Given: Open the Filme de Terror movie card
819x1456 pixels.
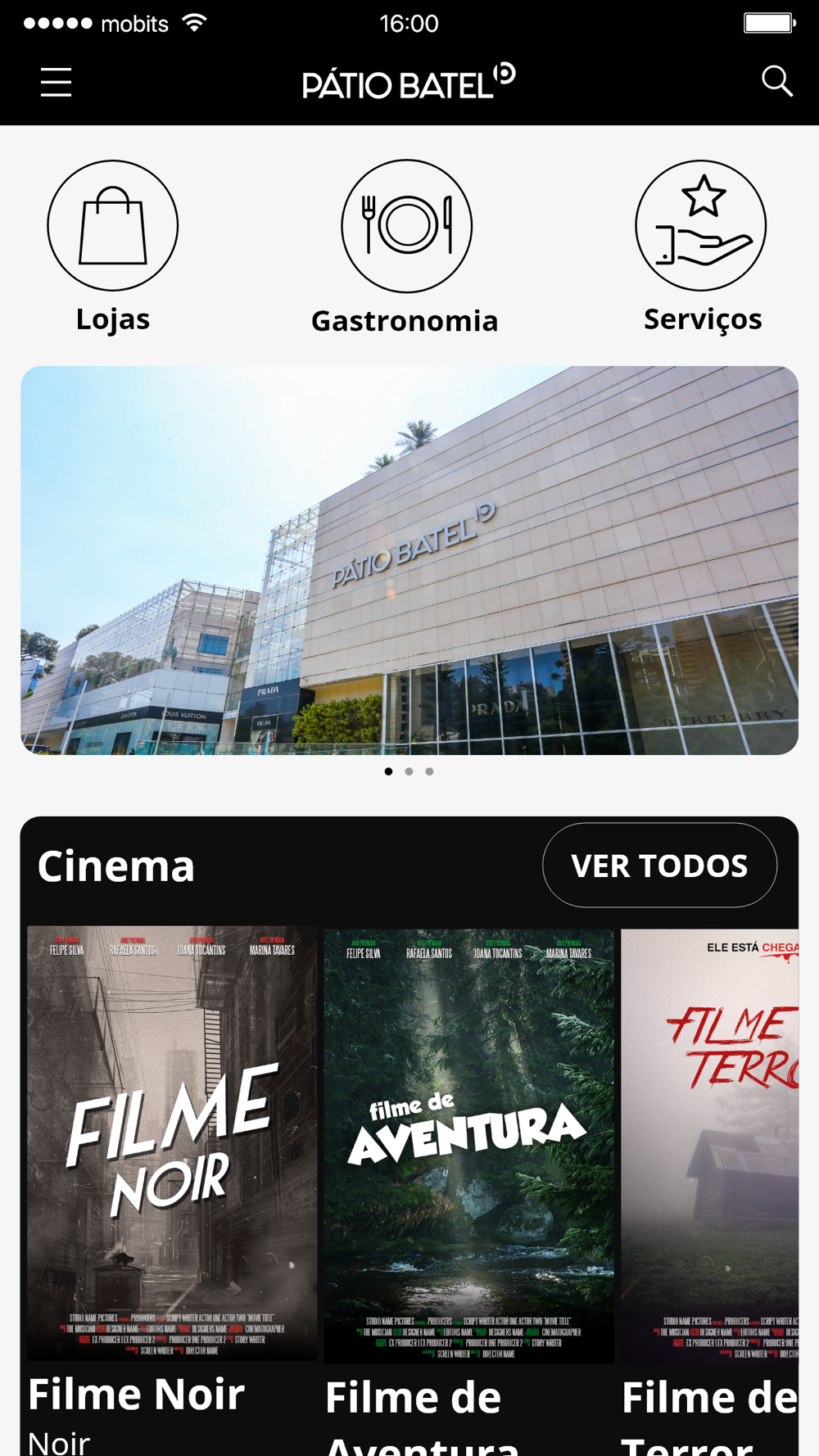Looking at the screenshot, I should (x=709, y=1145).
